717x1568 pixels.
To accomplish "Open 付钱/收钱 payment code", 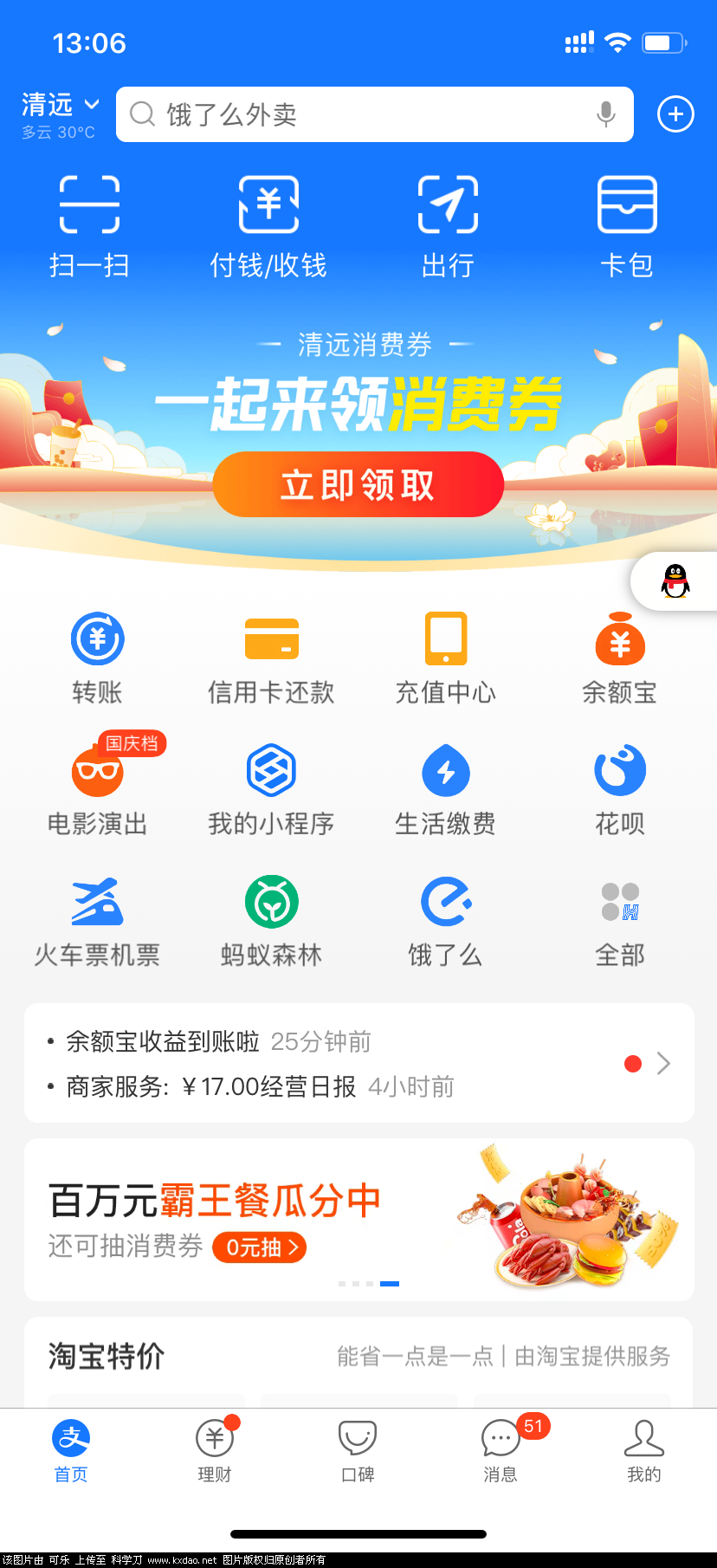I will click(268, 226).
